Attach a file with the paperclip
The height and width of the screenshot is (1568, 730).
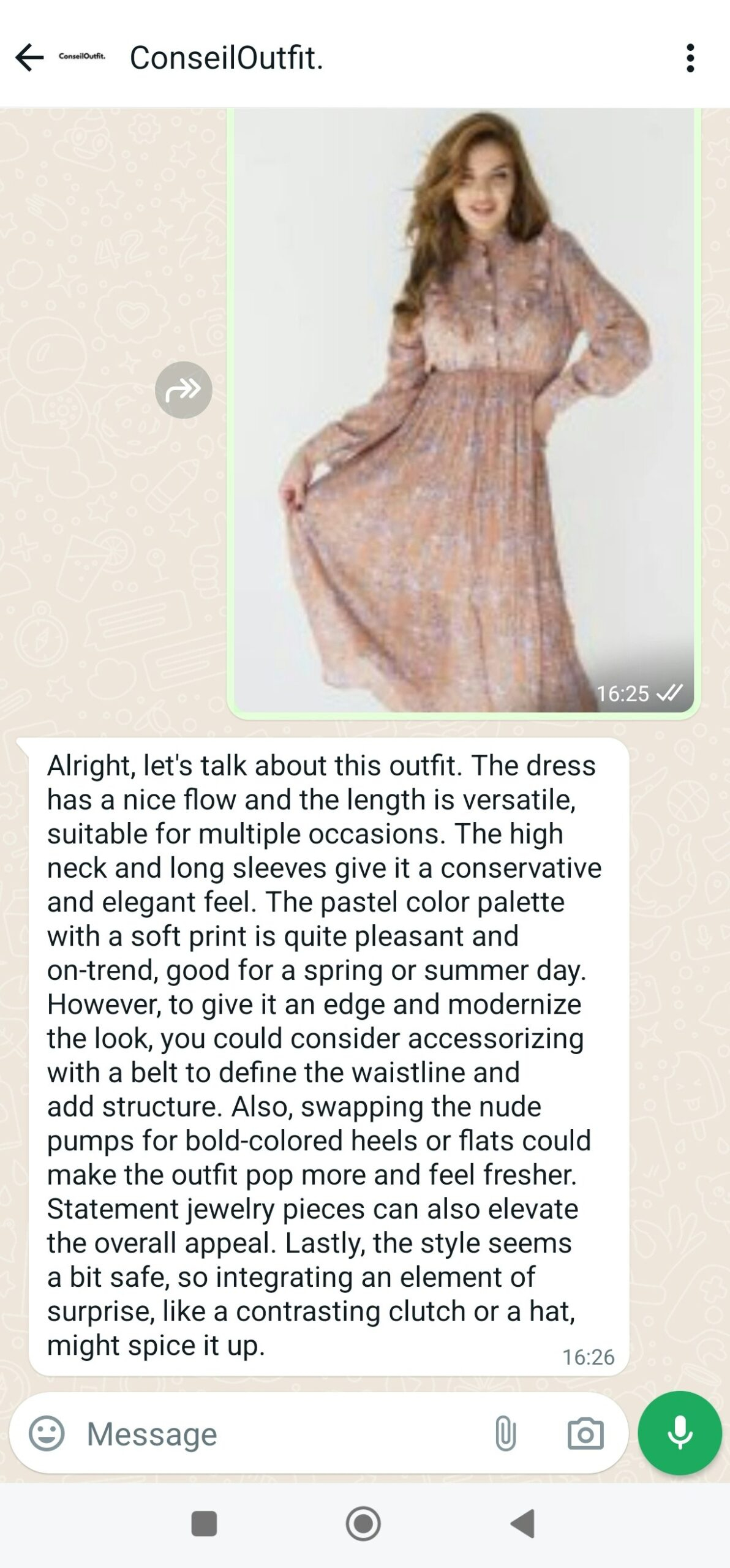[x=505, y=1434]
